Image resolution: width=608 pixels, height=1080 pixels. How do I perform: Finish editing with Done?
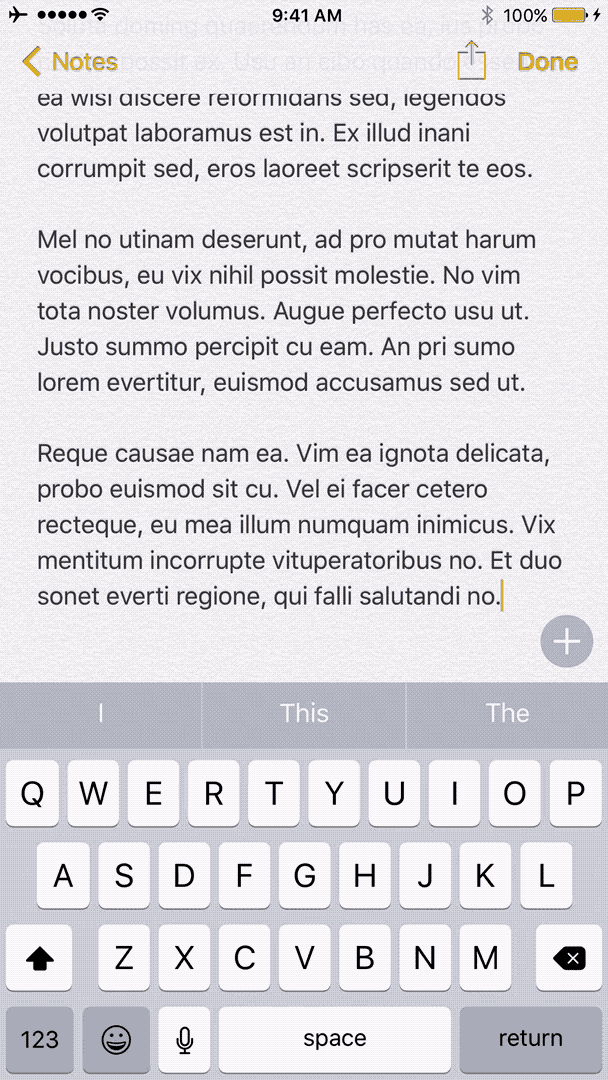(548, 62)
